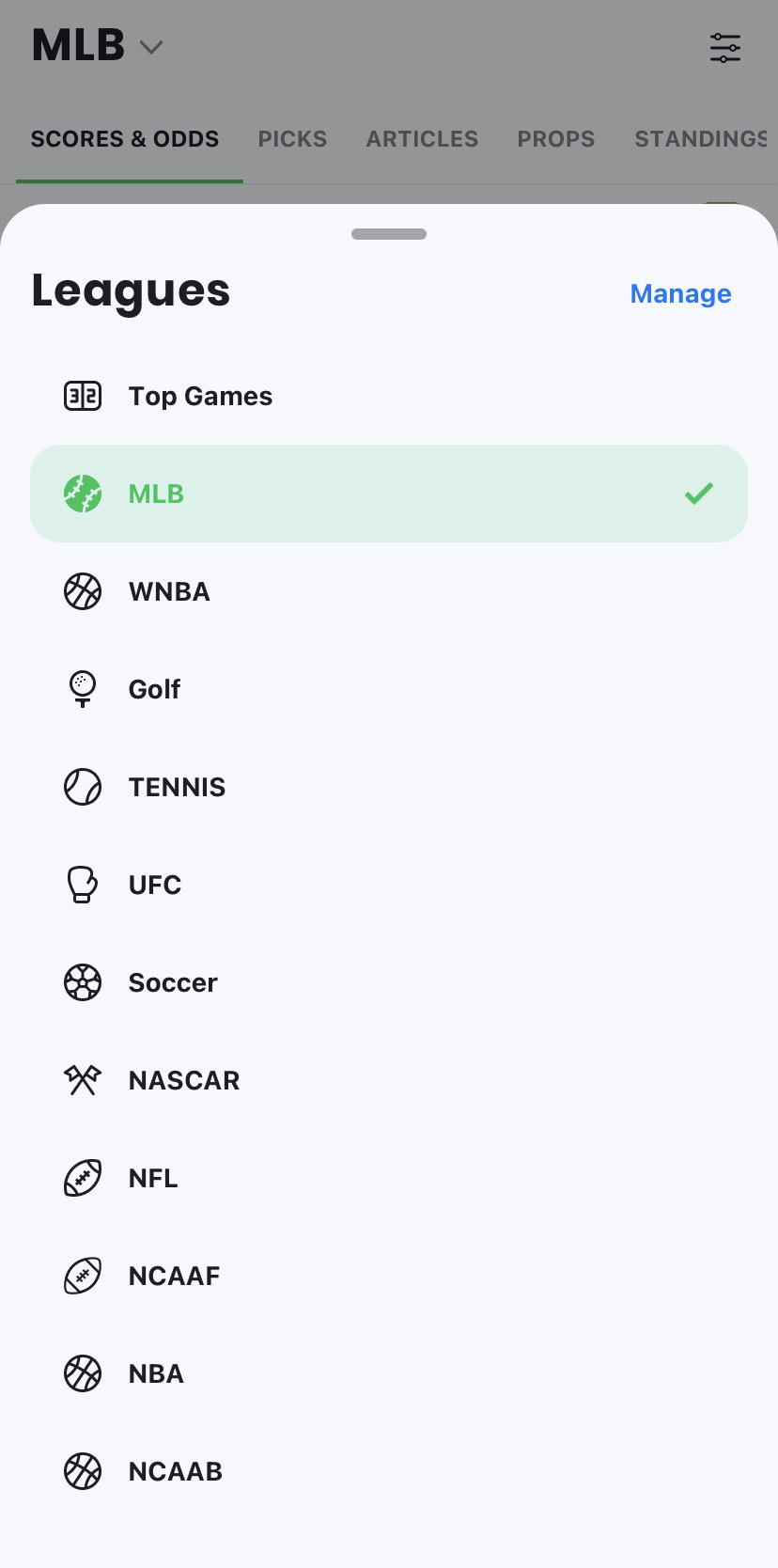Tap the filter settings icon
Image resolution: width=778 pixels, height=1568 pixels.
[x=725, y=47]
